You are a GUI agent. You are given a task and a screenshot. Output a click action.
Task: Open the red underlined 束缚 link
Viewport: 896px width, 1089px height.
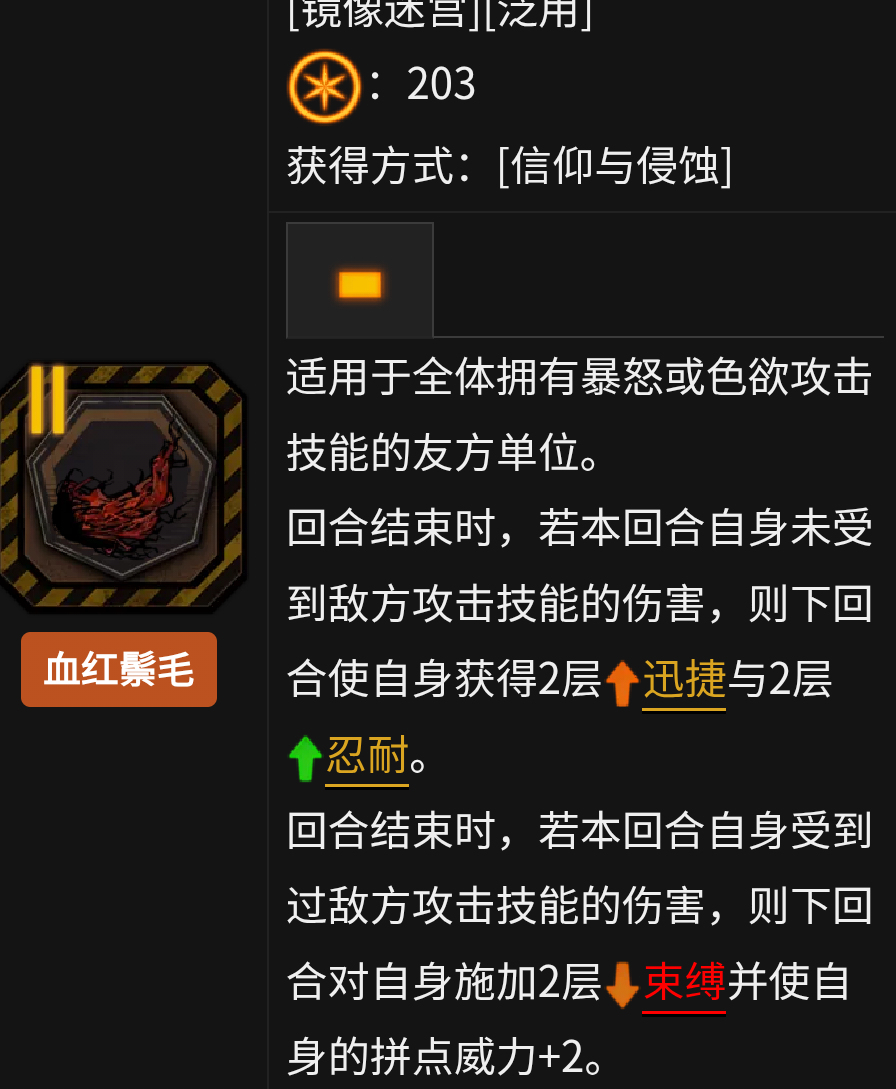[x=684, y=983]
